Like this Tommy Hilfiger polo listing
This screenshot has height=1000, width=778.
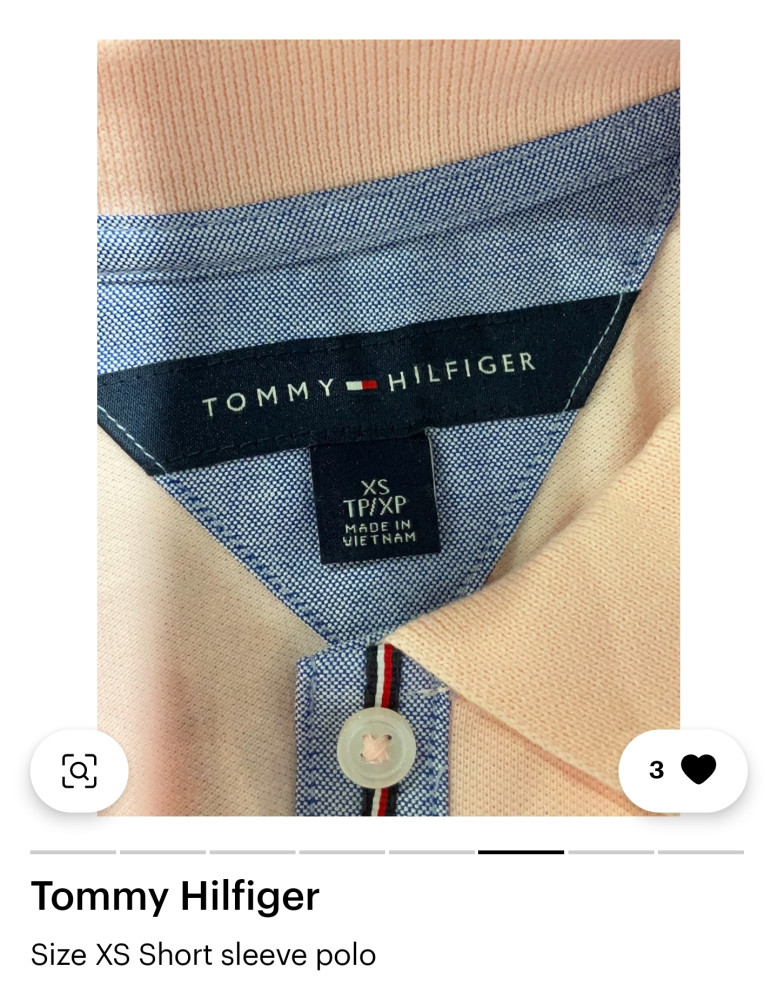pyautogui.click(x=698, y=770)
